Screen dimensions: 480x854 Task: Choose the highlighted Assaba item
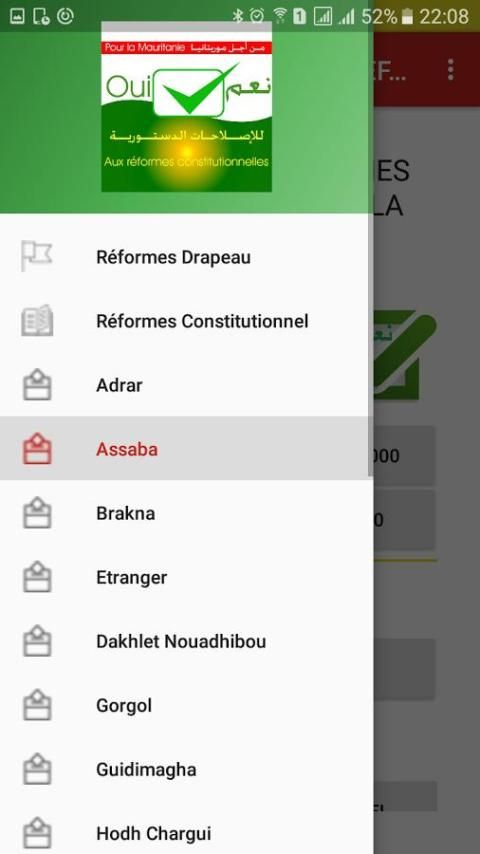click(x=186, y=449)
